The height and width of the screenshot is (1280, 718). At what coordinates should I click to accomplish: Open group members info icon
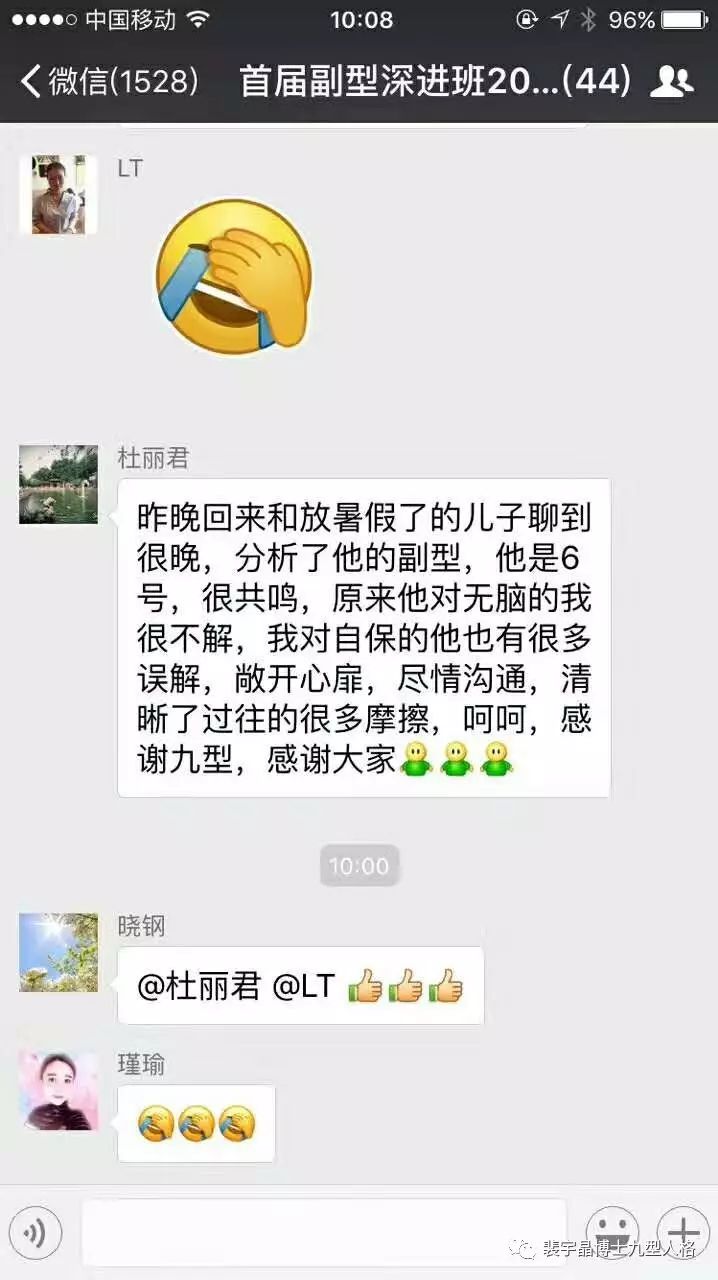pyautogui.click(x=671, y=81)
